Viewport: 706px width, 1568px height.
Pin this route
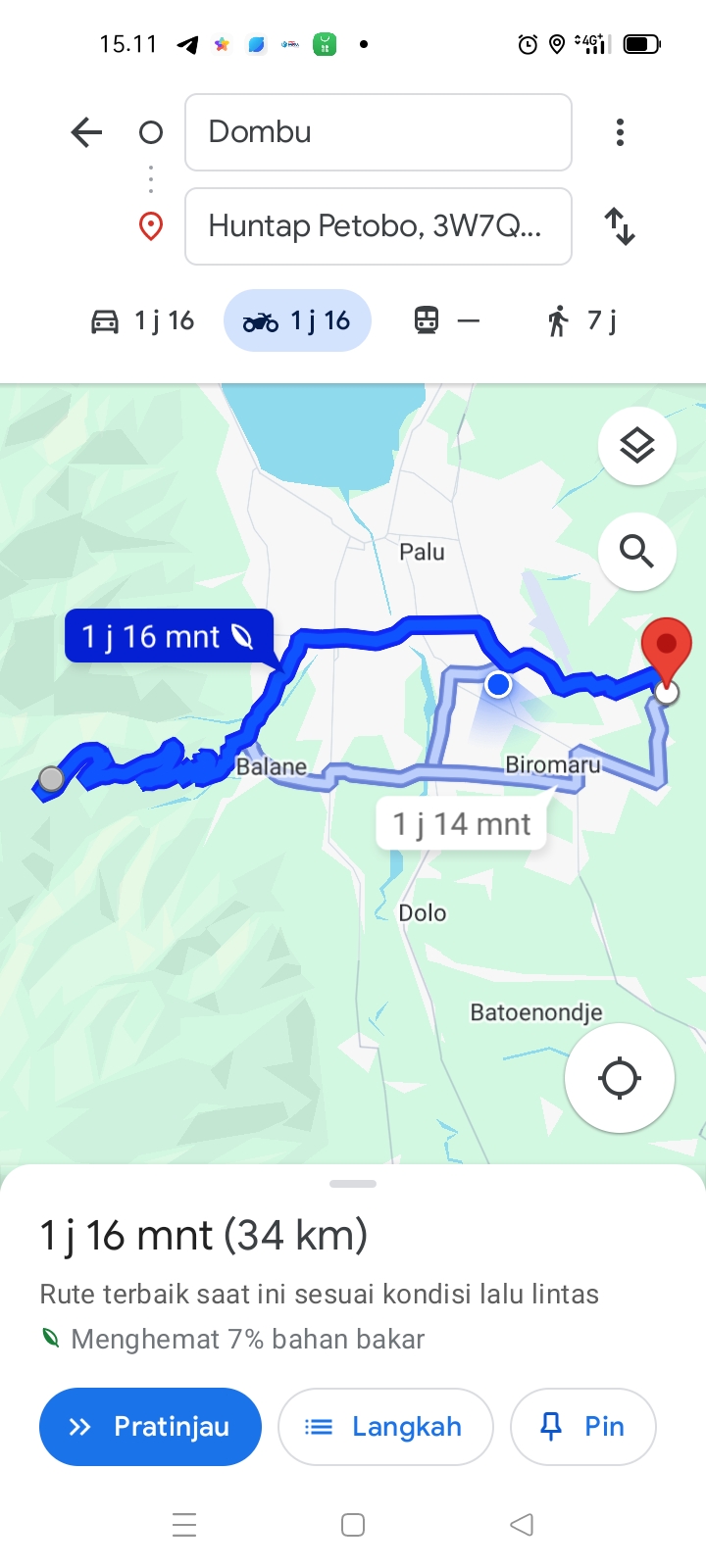coord(583,1427)
